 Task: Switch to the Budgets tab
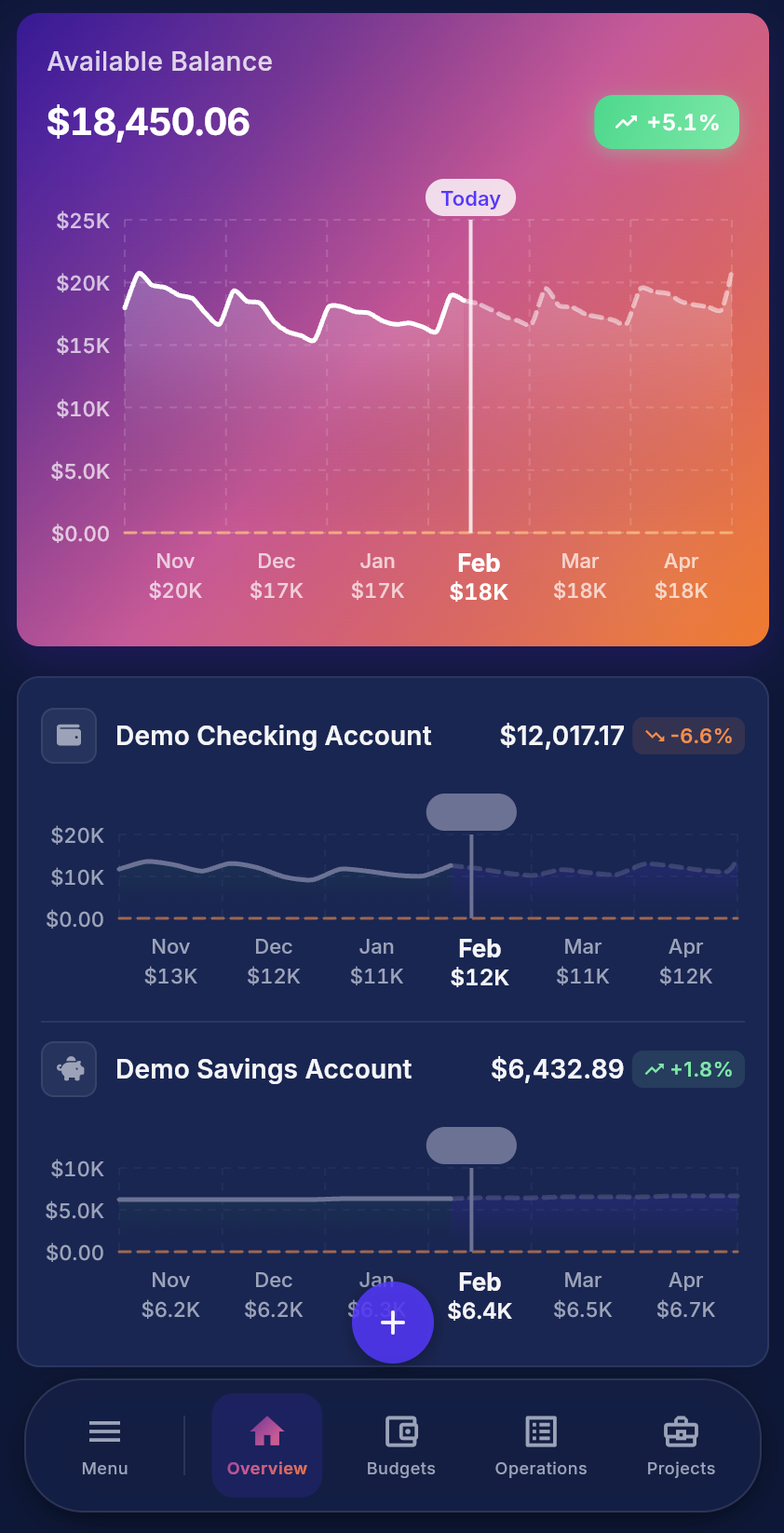point(400,1445)
